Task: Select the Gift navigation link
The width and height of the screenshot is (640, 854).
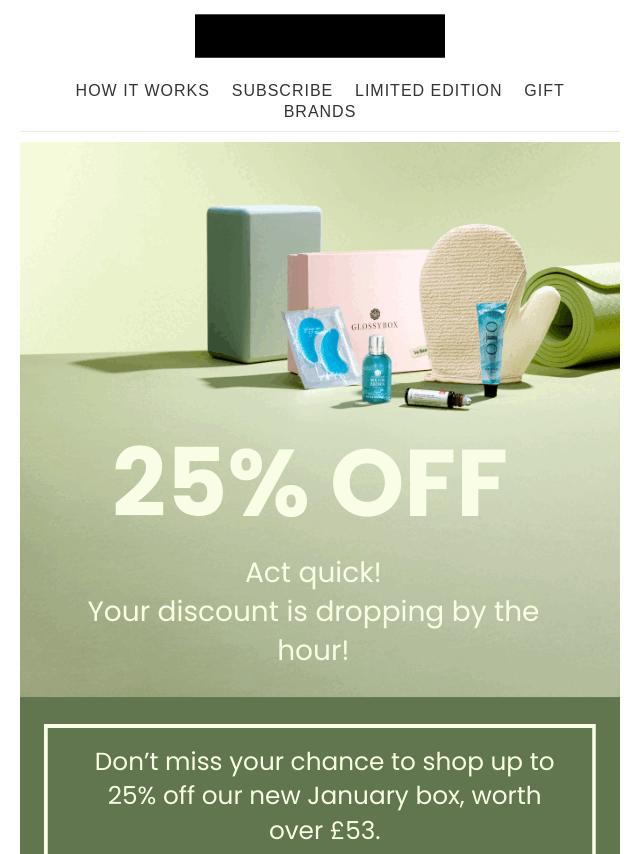Action: [x=544, y=90]
